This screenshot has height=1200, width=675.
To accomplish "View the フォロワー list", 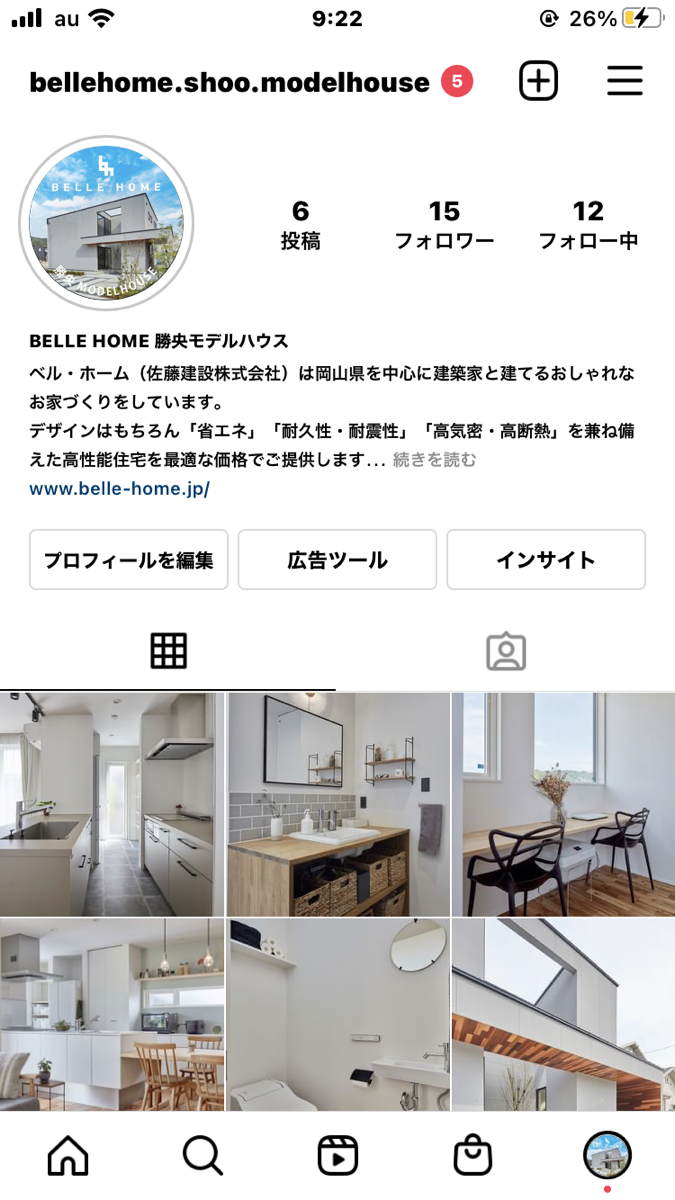I will click(444, 224).
